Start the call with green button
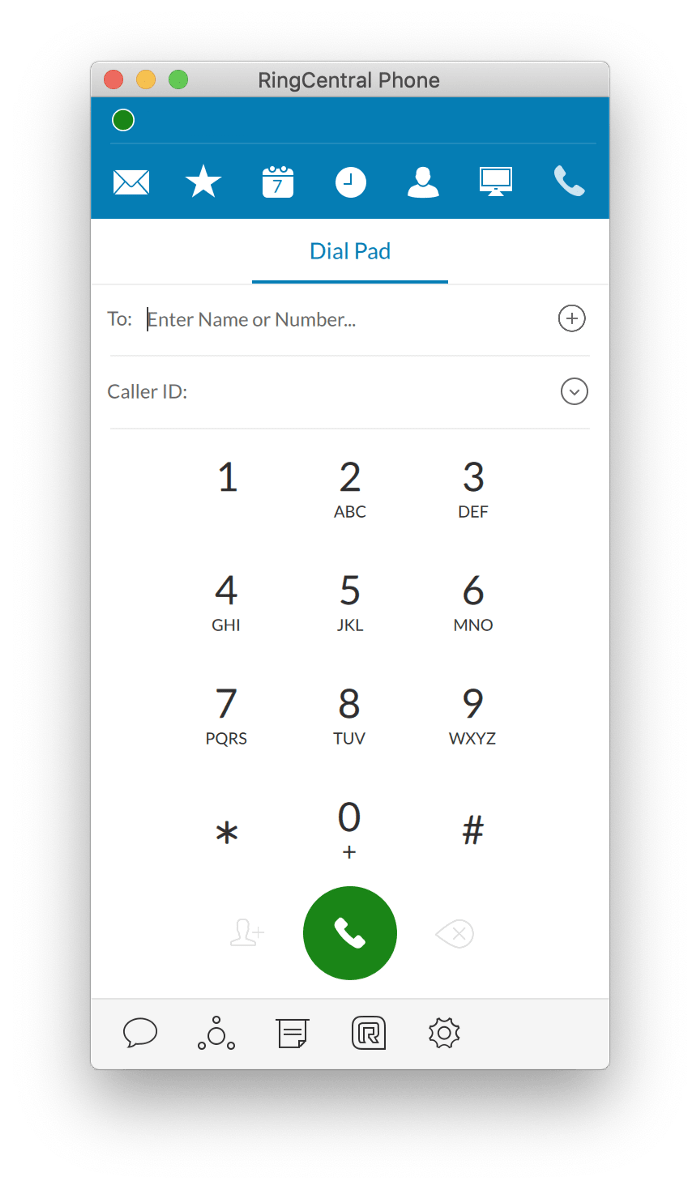Image resolution: width=700 pixels, height=1189 pixels. pos(350,933)
